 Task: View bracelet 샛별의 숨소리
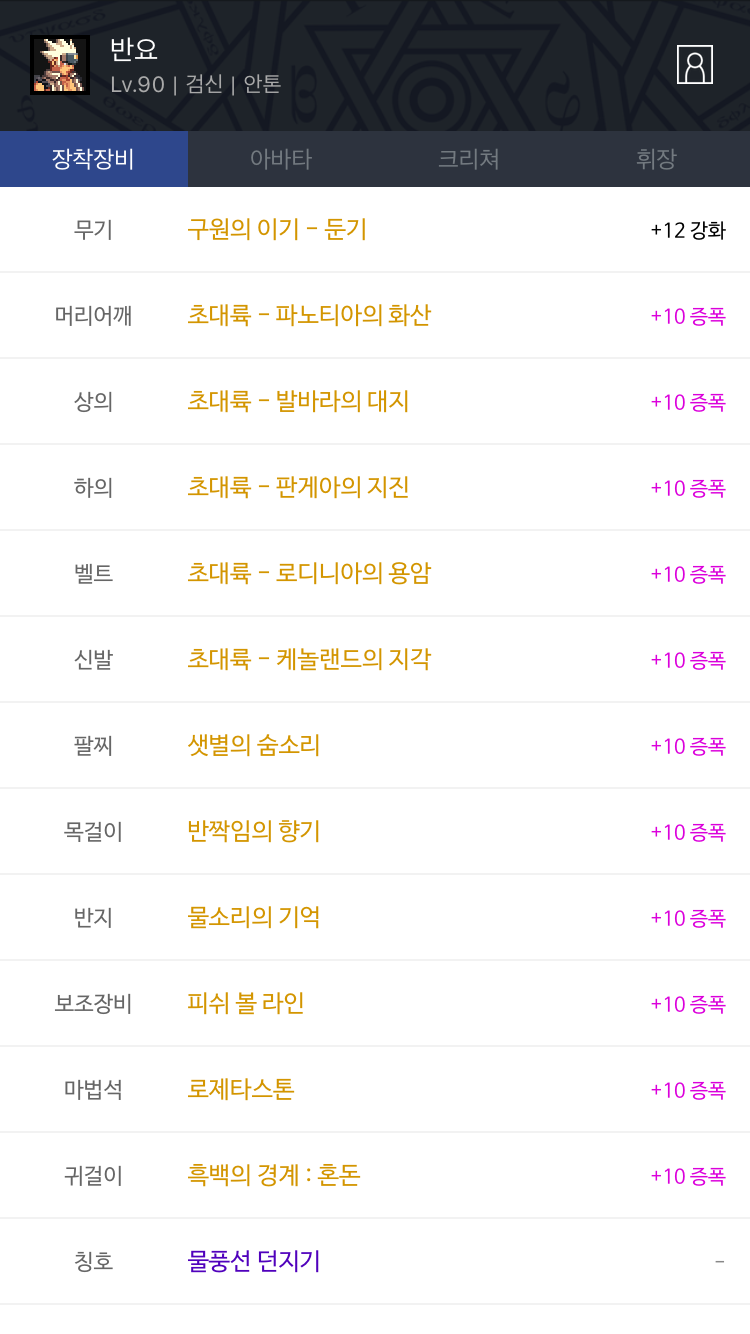[254, 745]
